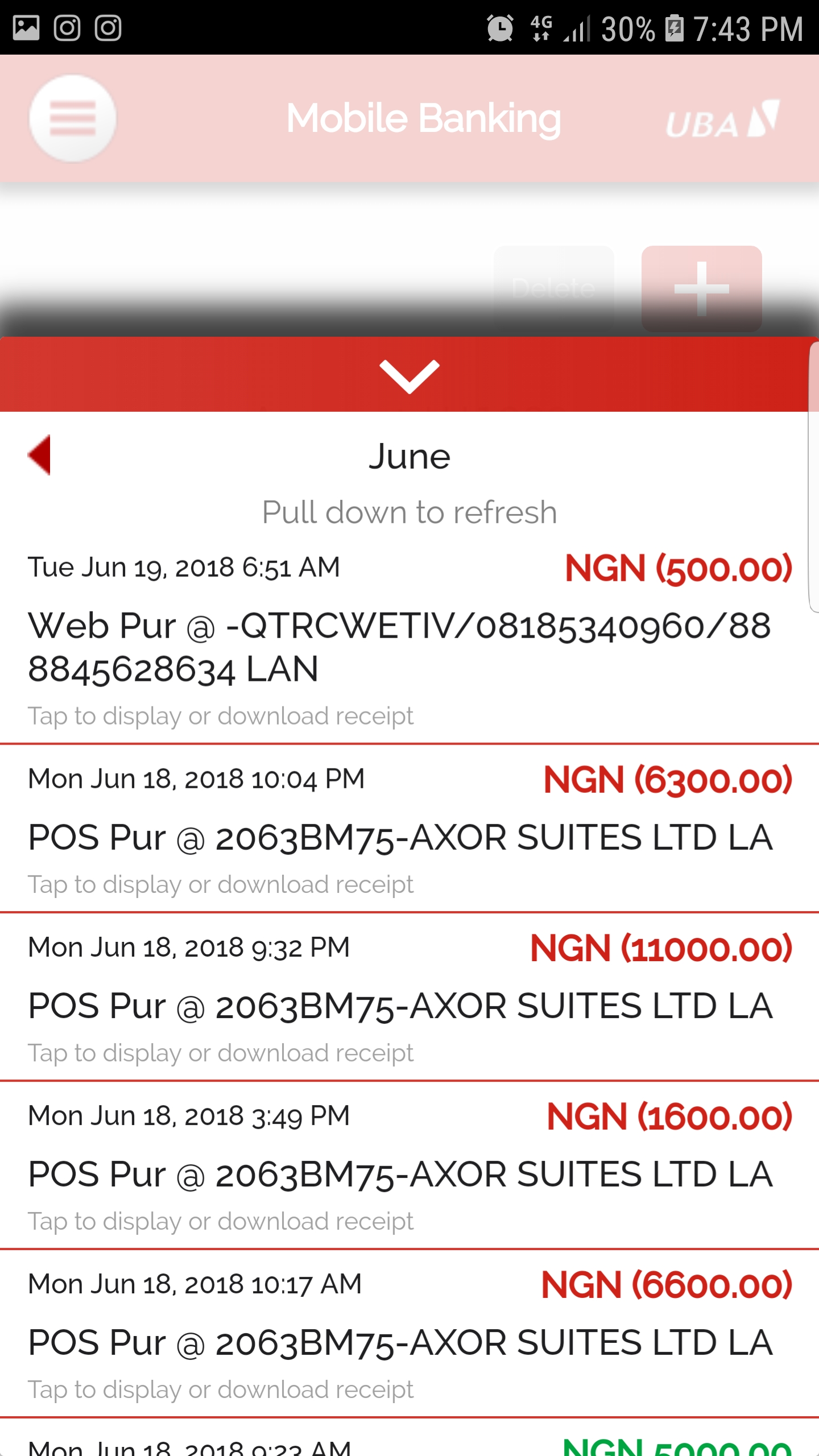Show receipt for NGN 11000.00 POS purchase
This screenshot has width=819, height=1456.
(221, 1053)
